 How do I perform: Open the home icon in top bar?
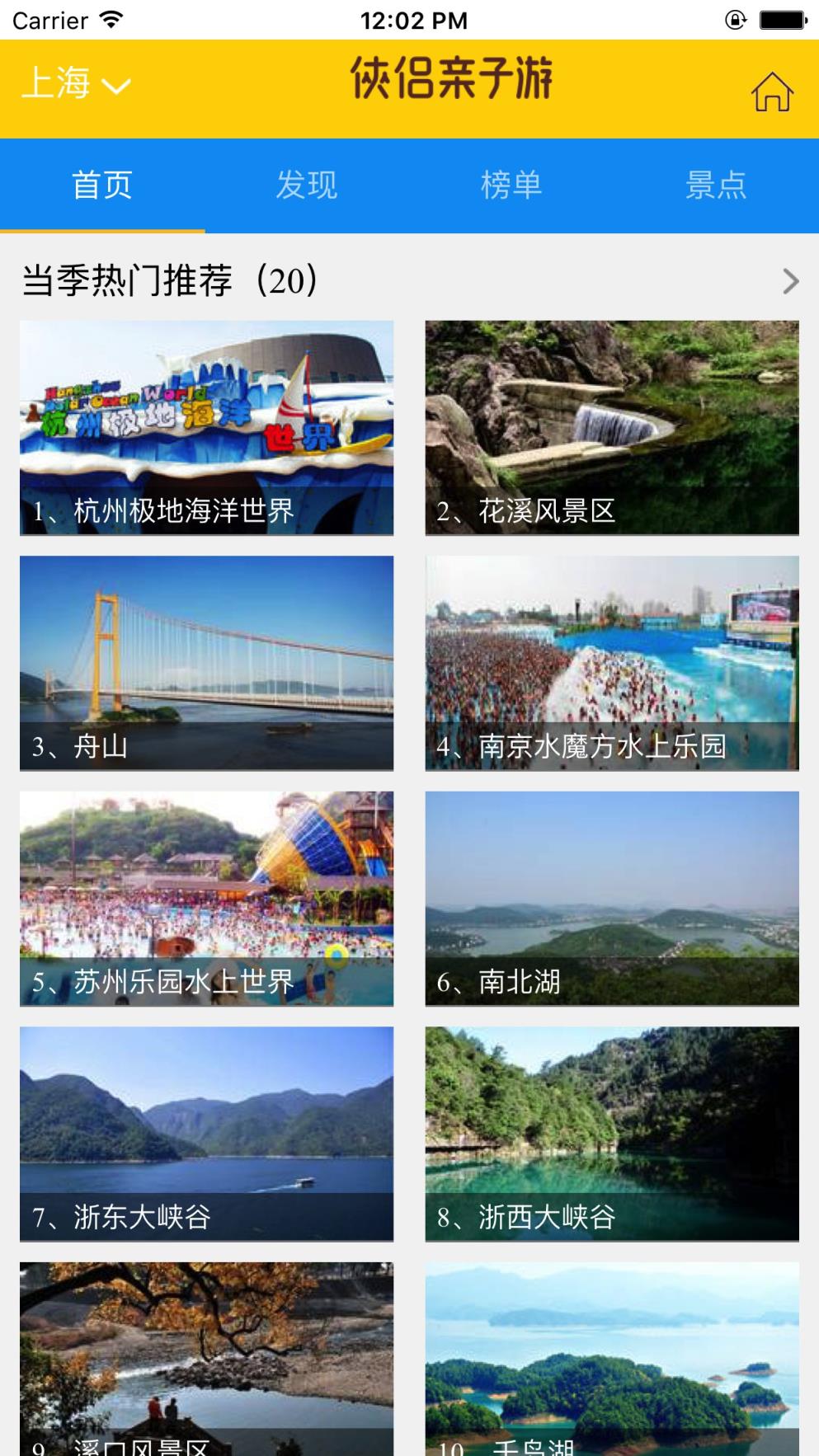click(x=770, y=91)
